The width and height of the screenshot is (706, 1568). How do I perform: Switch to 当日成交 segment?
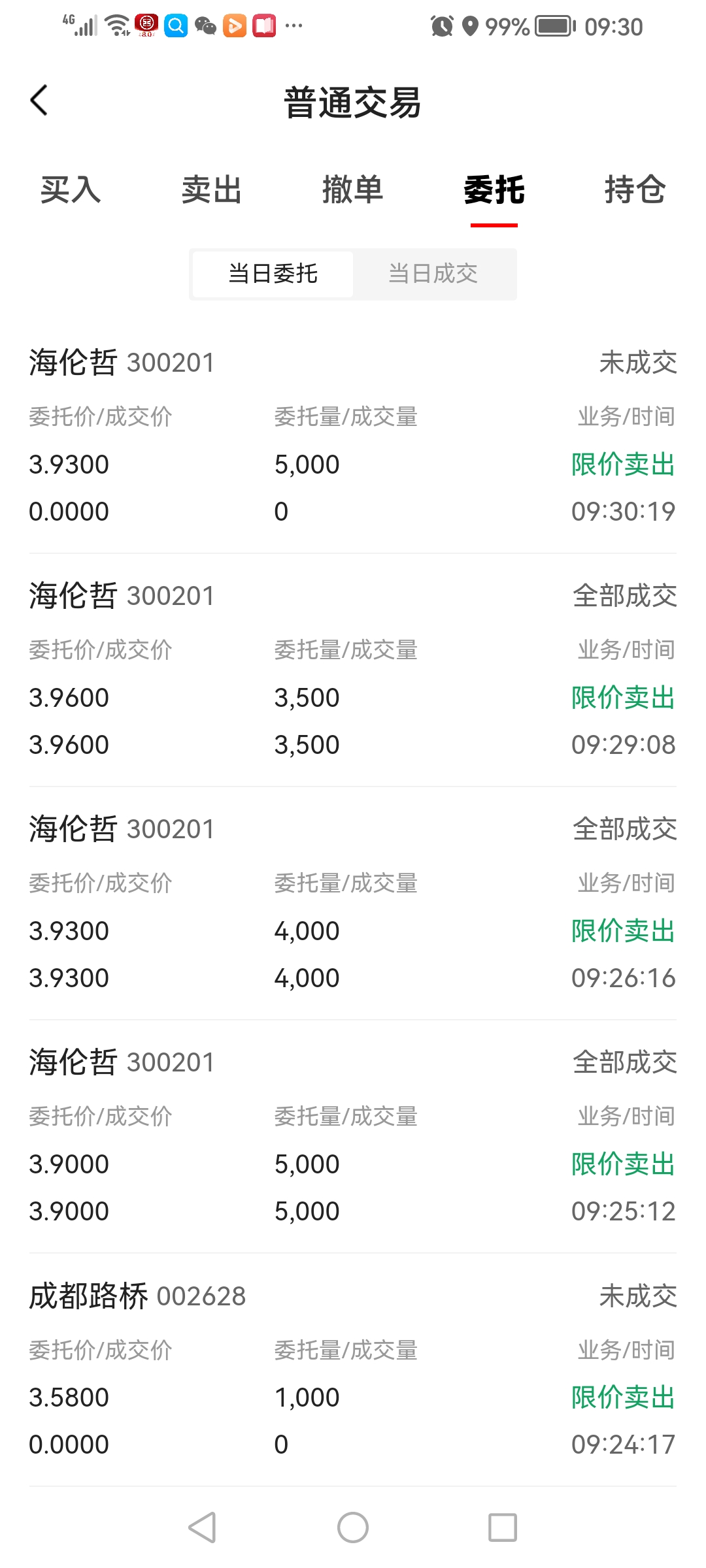tap(433, 274)
